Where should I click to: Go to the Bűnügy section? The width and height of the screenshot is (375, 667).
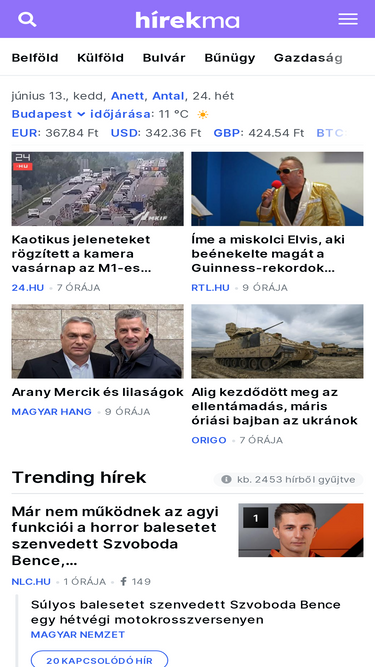click(x=230, y=58)
